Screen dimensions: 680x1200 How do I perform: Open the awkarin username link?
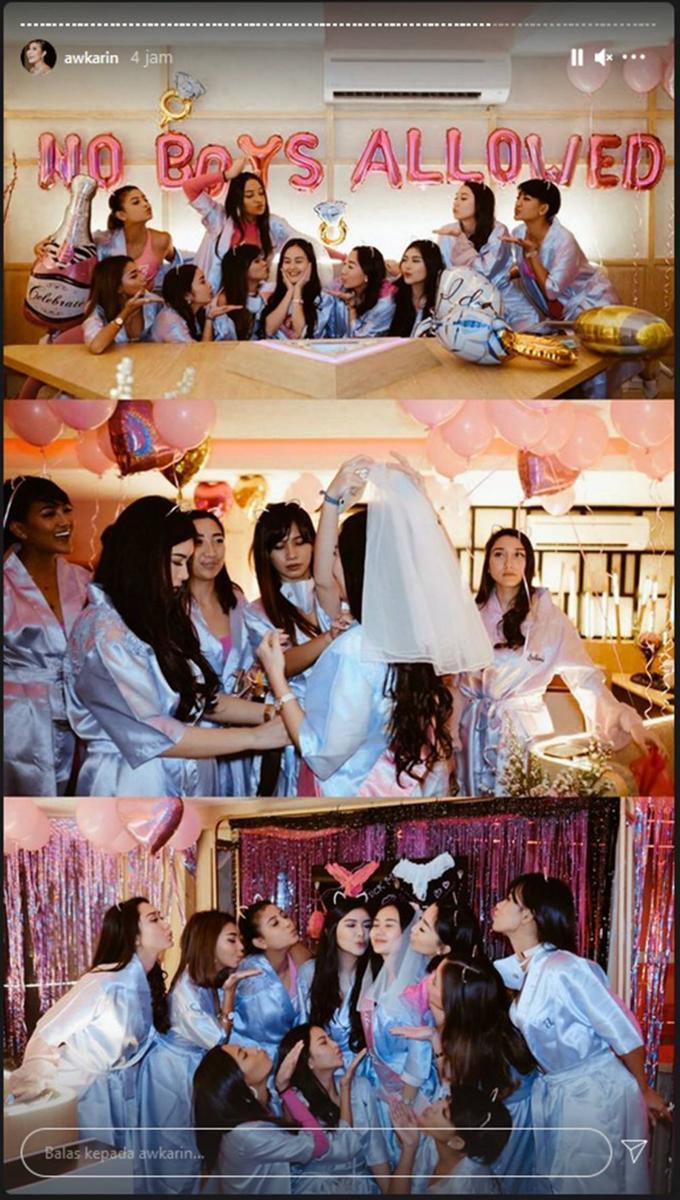pyautogui.click(x=91, y=58)
